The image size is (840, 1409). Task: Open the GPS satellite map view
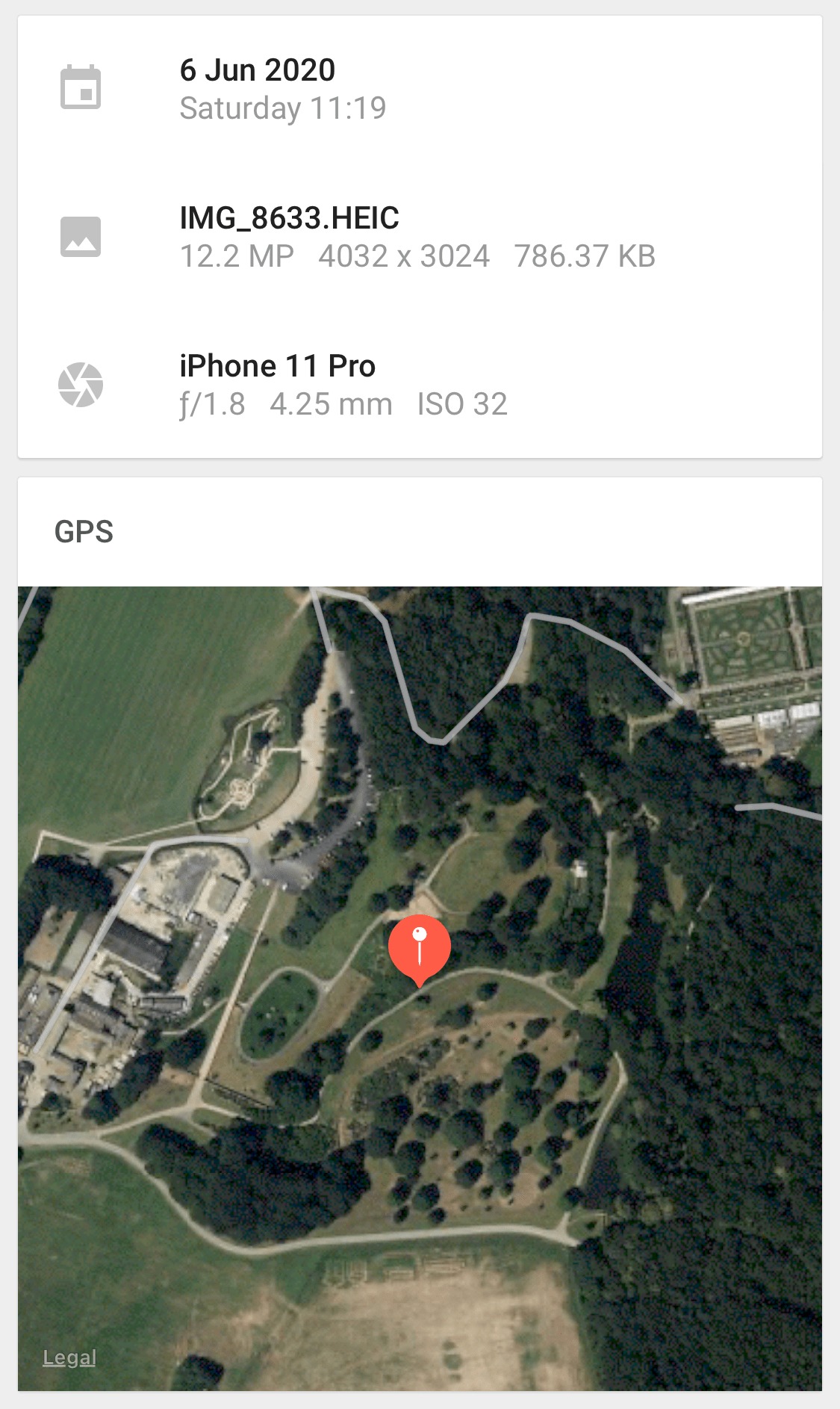(x=420, y=988)
